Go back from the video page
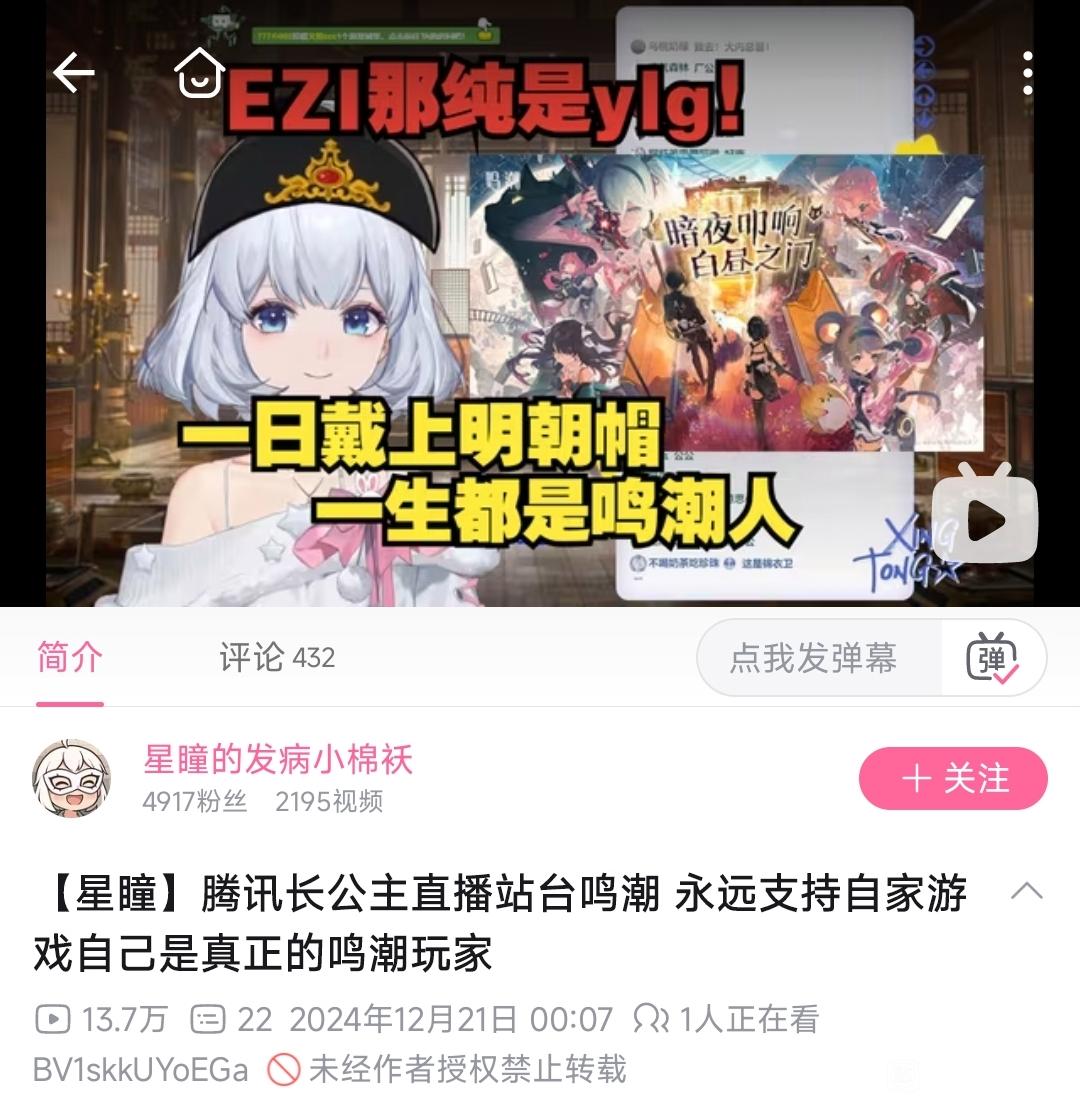This screenshot has height=1104, width=1080. point(73,73)
